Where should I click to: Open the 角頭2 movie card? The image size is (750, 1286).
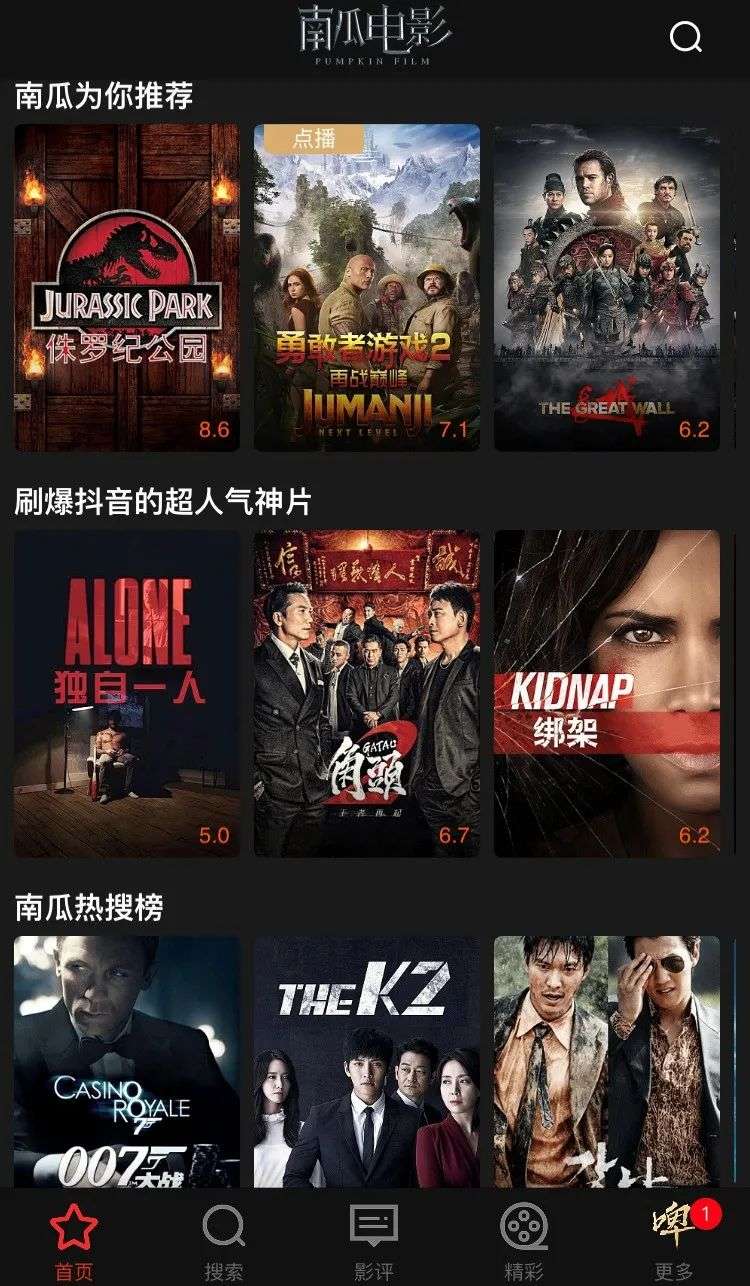(x=367, y=693)
